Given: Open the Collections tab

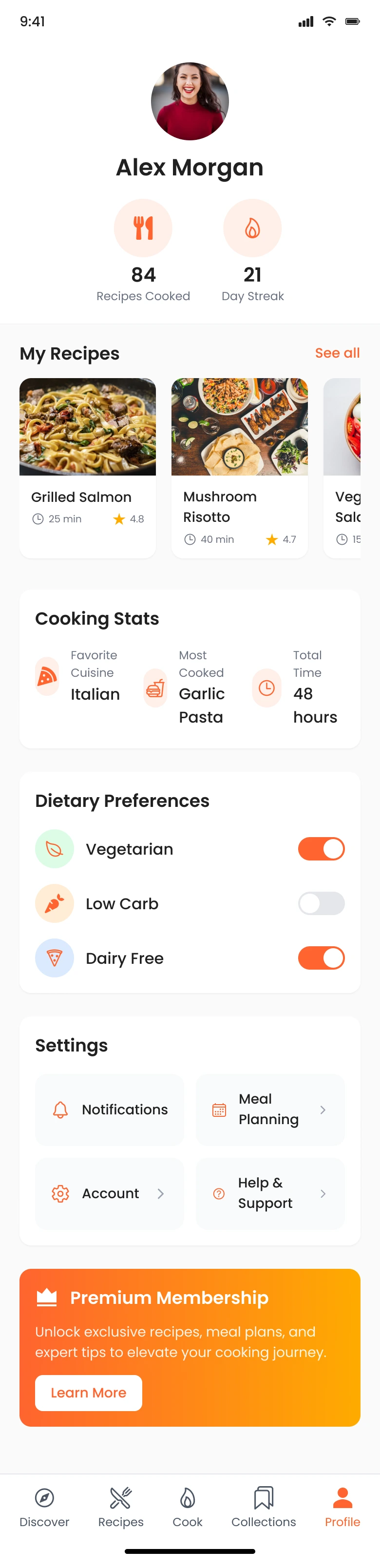Looking at the screenshot, I should (263, 1506).
